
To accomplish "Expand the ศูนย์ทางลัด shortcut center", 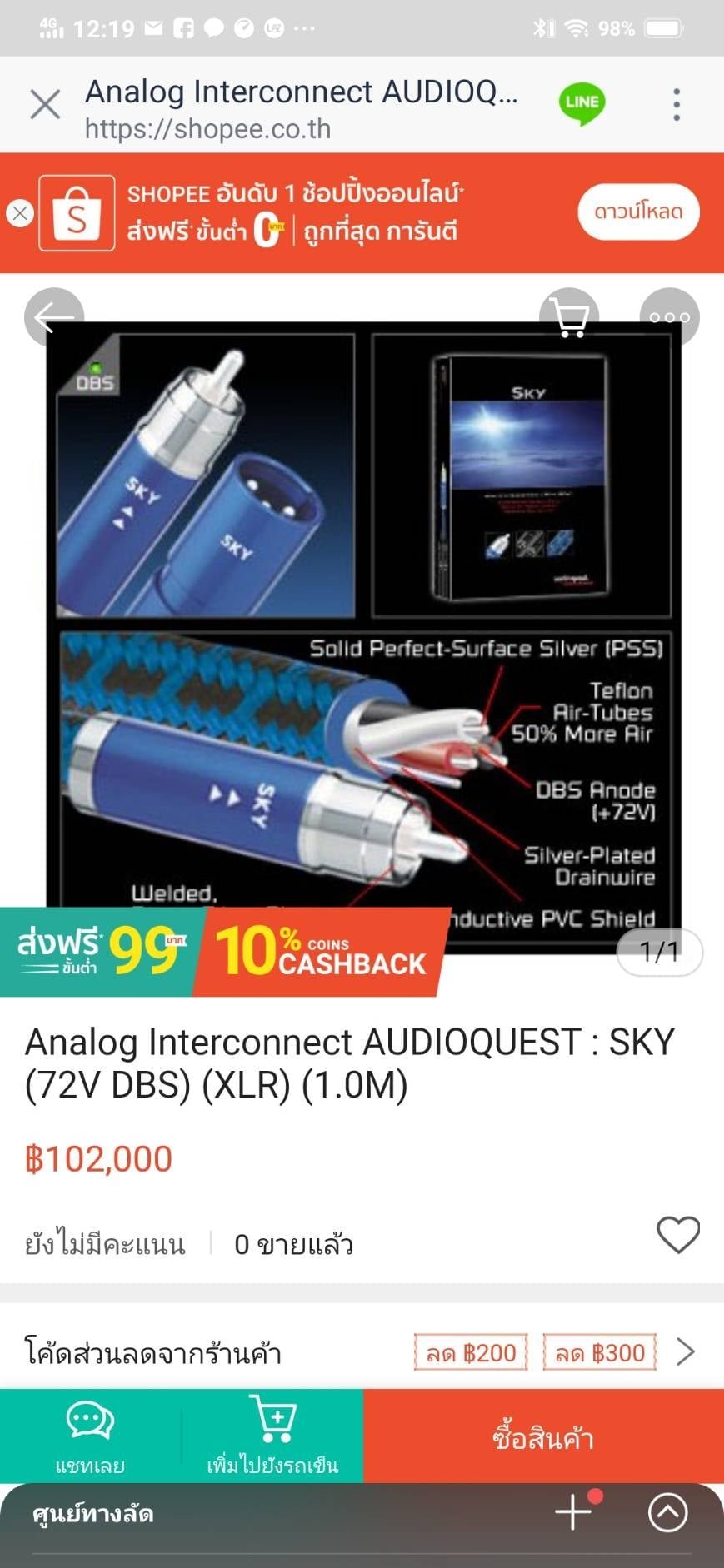I will tap(667, 1512).
